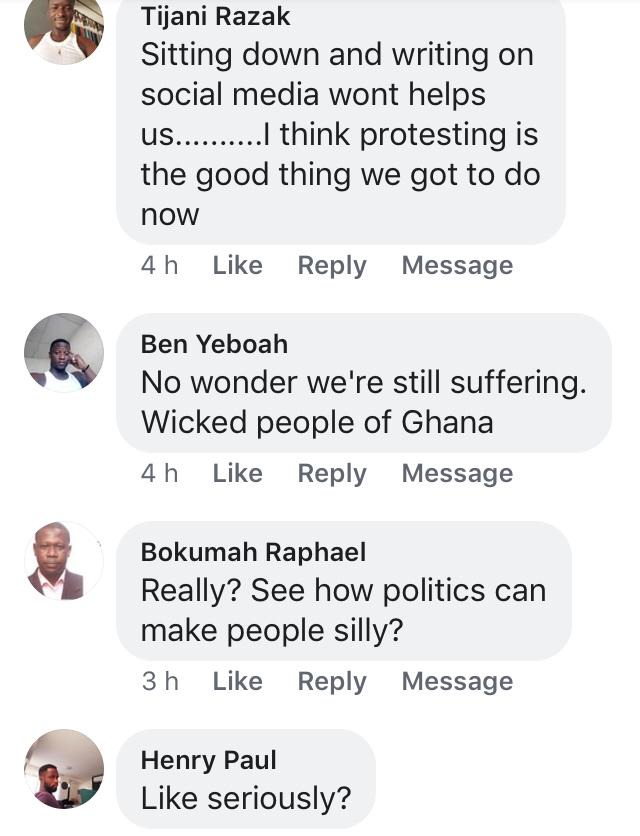The height and width of the screenshot is (836, 640).
Task: Reply to Tijani Razak's comment
Action: point(332,265)
